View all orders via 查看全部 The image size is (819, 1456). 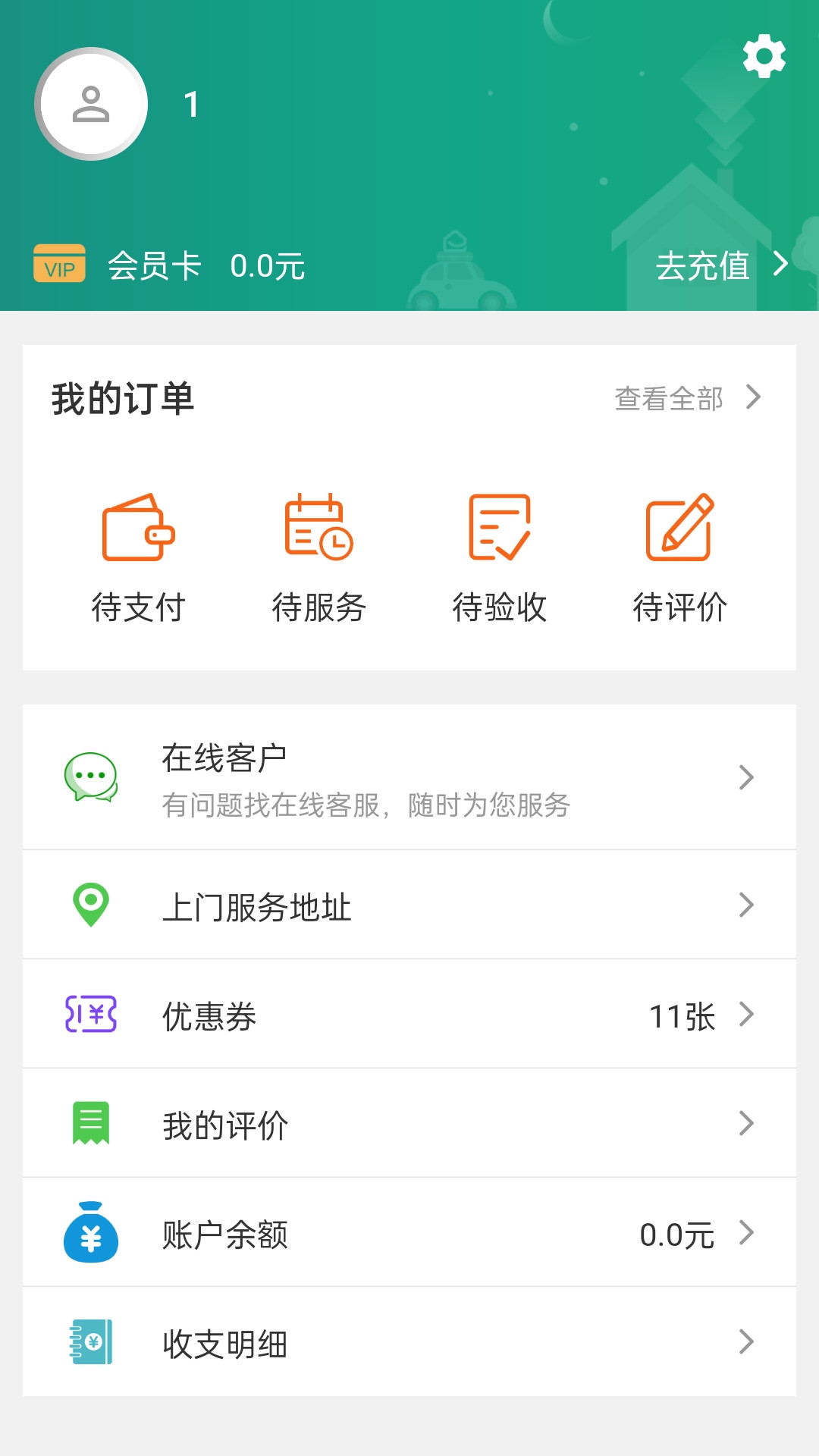686,398
